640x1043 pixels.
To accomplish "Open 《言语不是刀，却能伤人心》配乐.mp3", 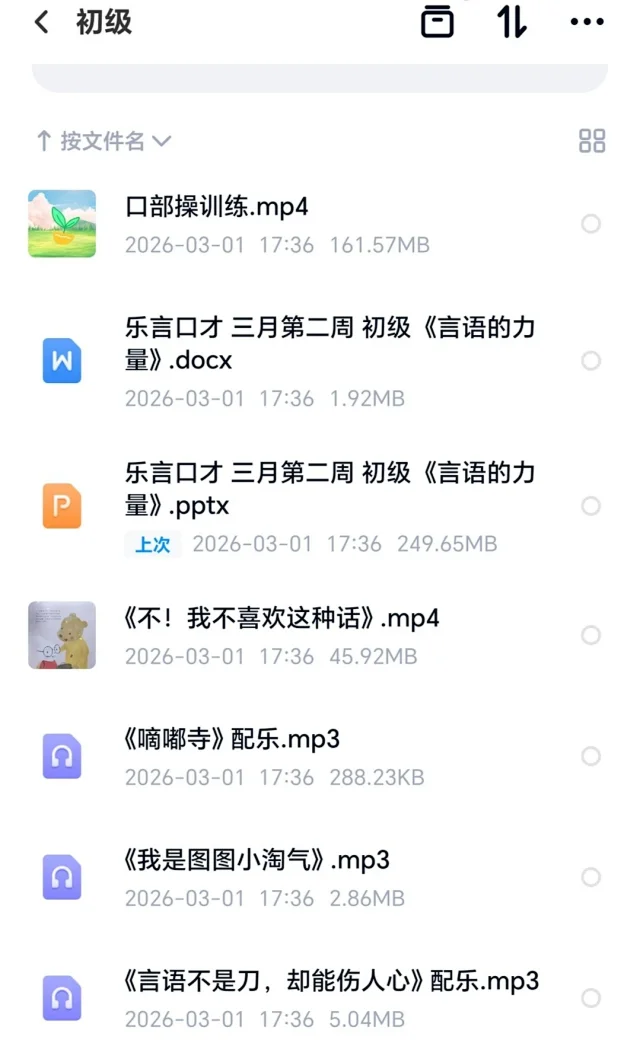I will (x=332, y=980).
